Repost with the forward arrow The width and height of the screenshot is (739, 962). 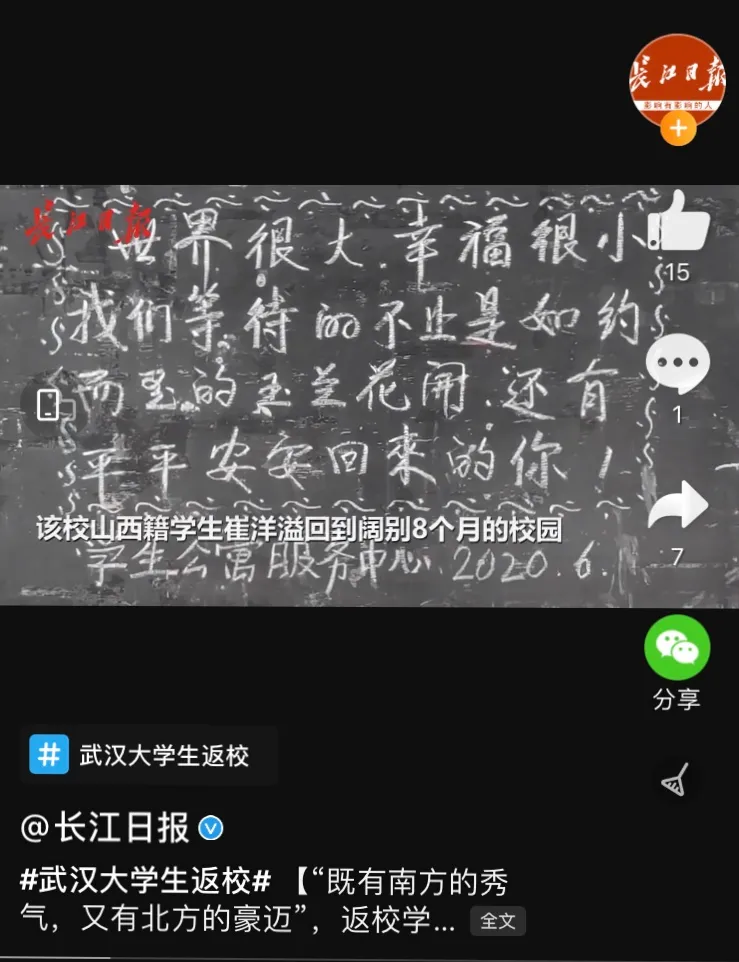[677, 505]
